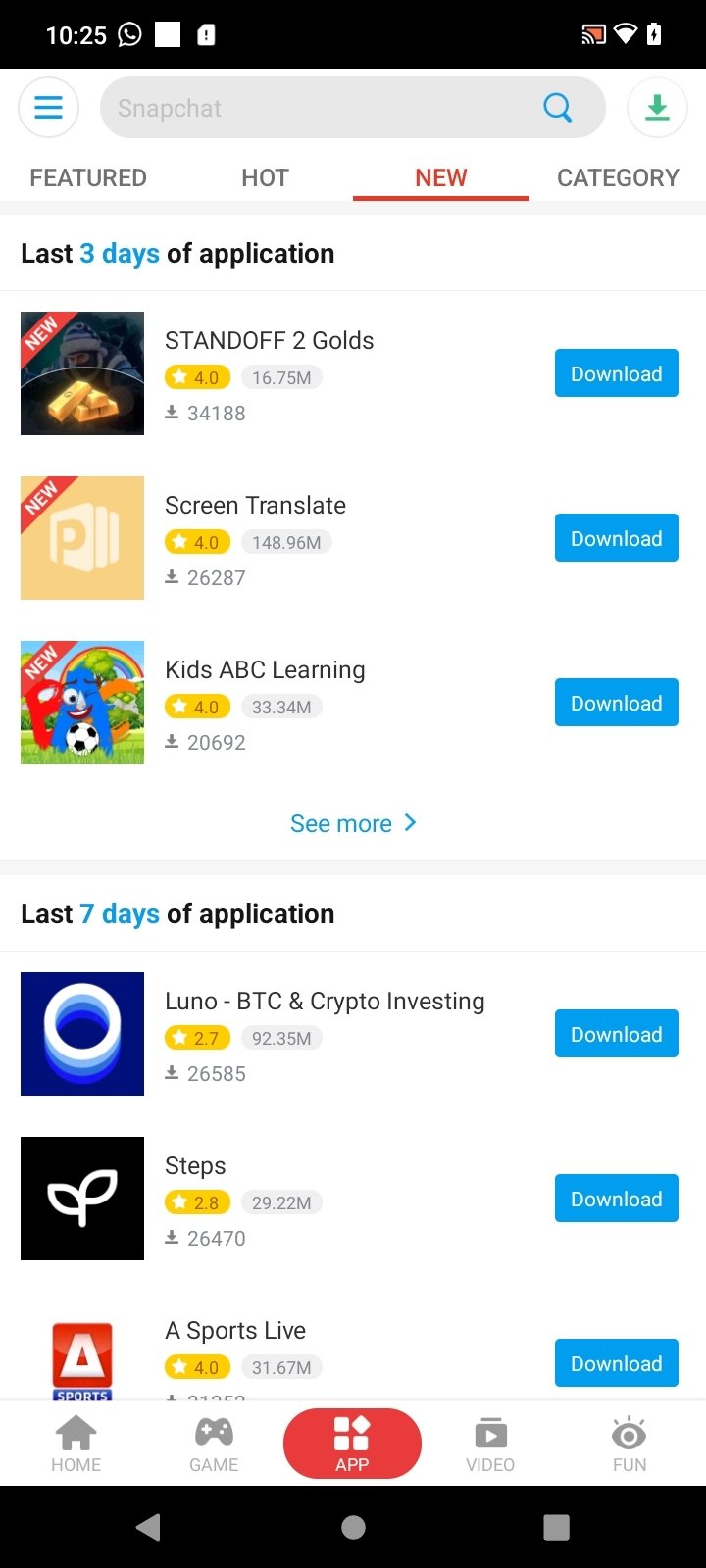Download the Screen Translate app
This screenshot has height=1568, width=706.
coord(616,538)
